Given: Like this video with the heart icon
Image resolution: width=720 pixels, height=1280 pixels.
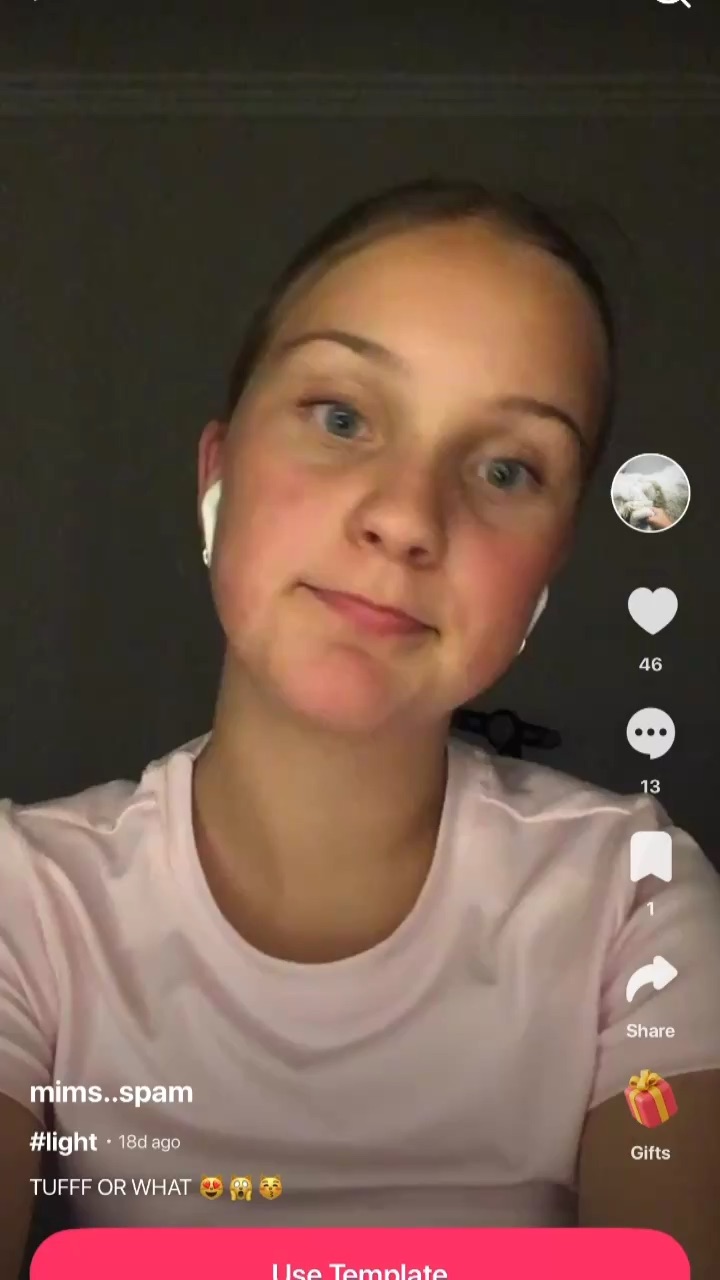Looking at the screenshot, I should pos(651,610).
